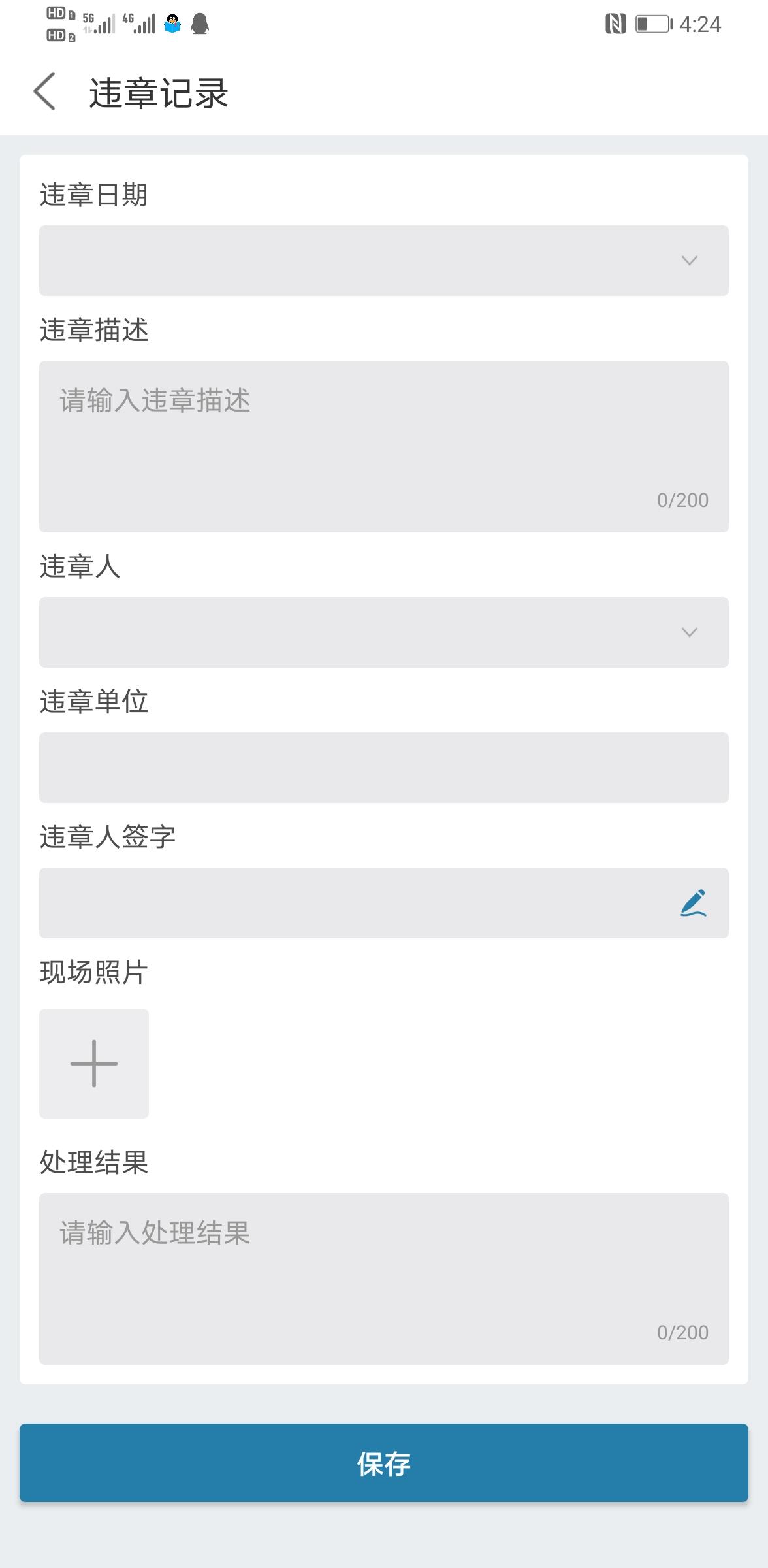Focus the 处理结果 text field
The height and width of the screenshot is (1568, 768).
[383, 1279]
